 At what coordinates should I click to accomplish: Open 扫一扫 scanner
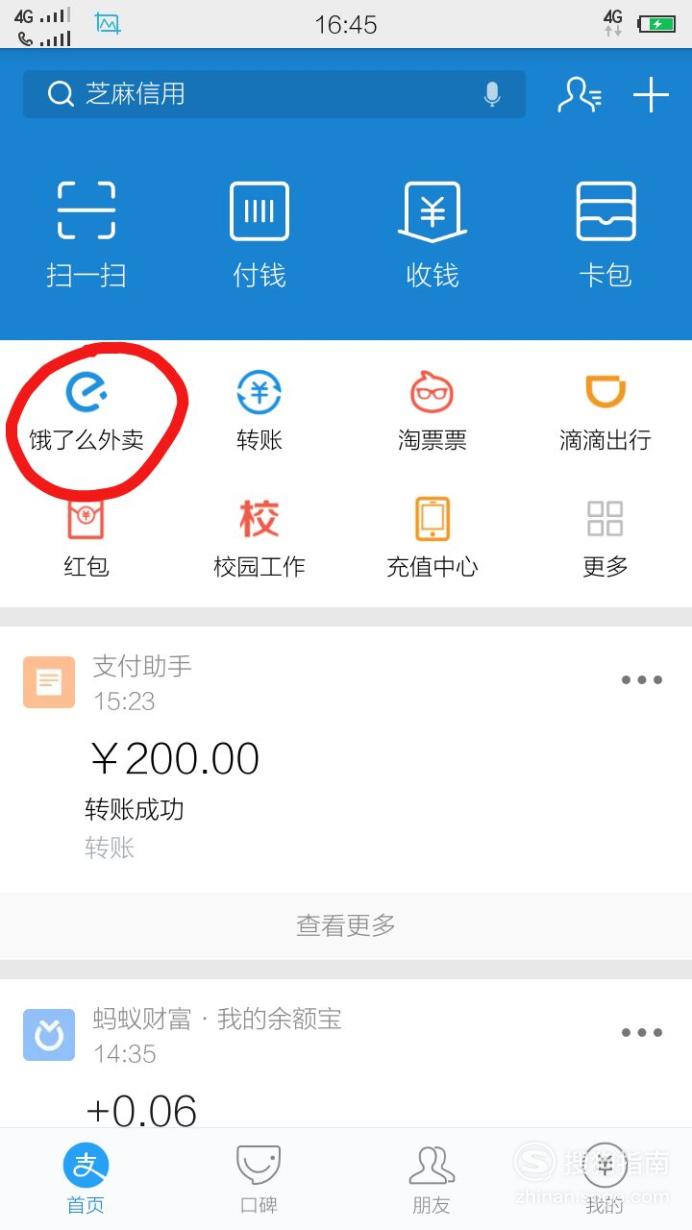tap(86, 234)
